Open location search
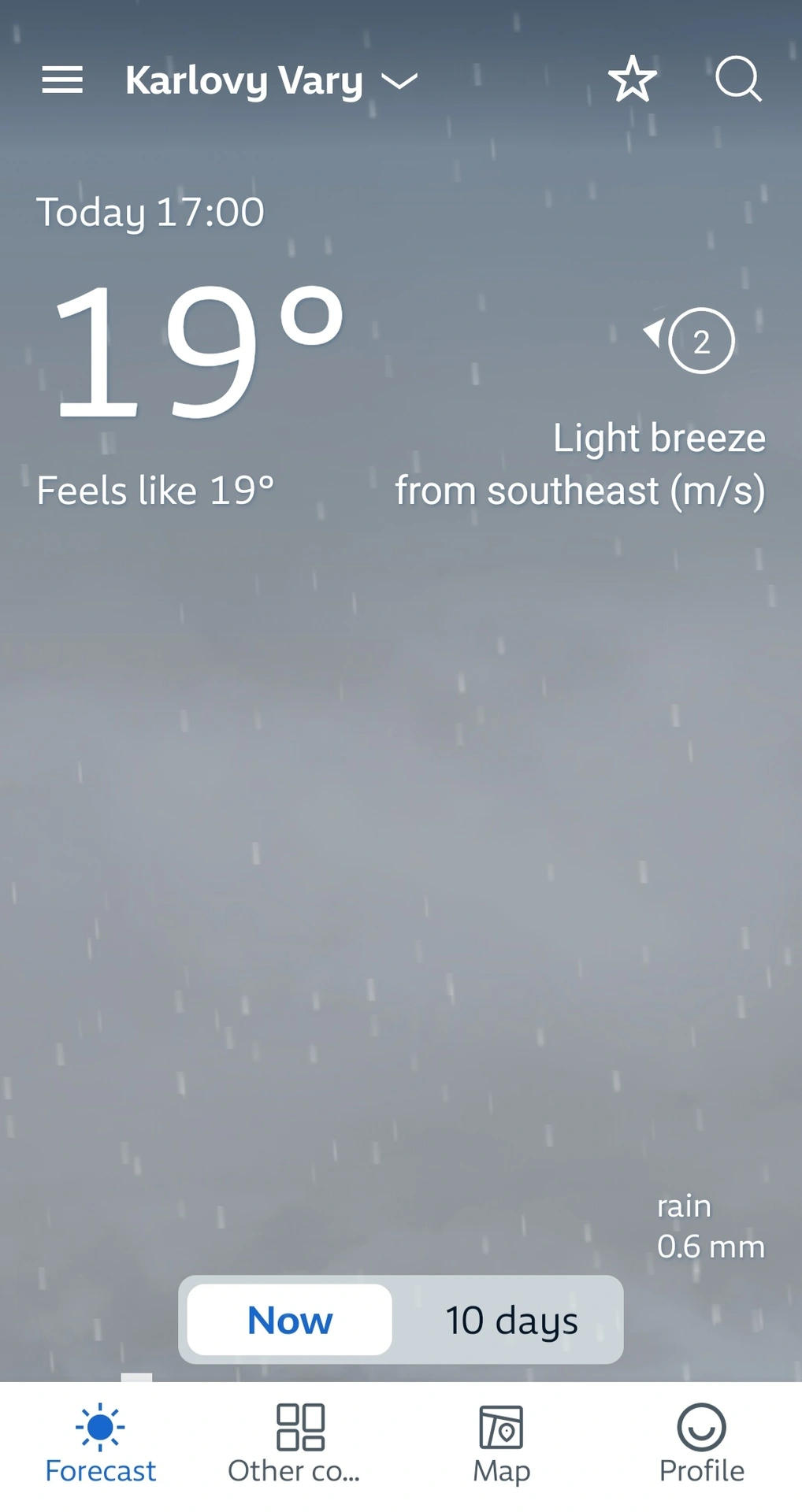Viewport: 802px width, 1512px height. [x=738, y=80]
